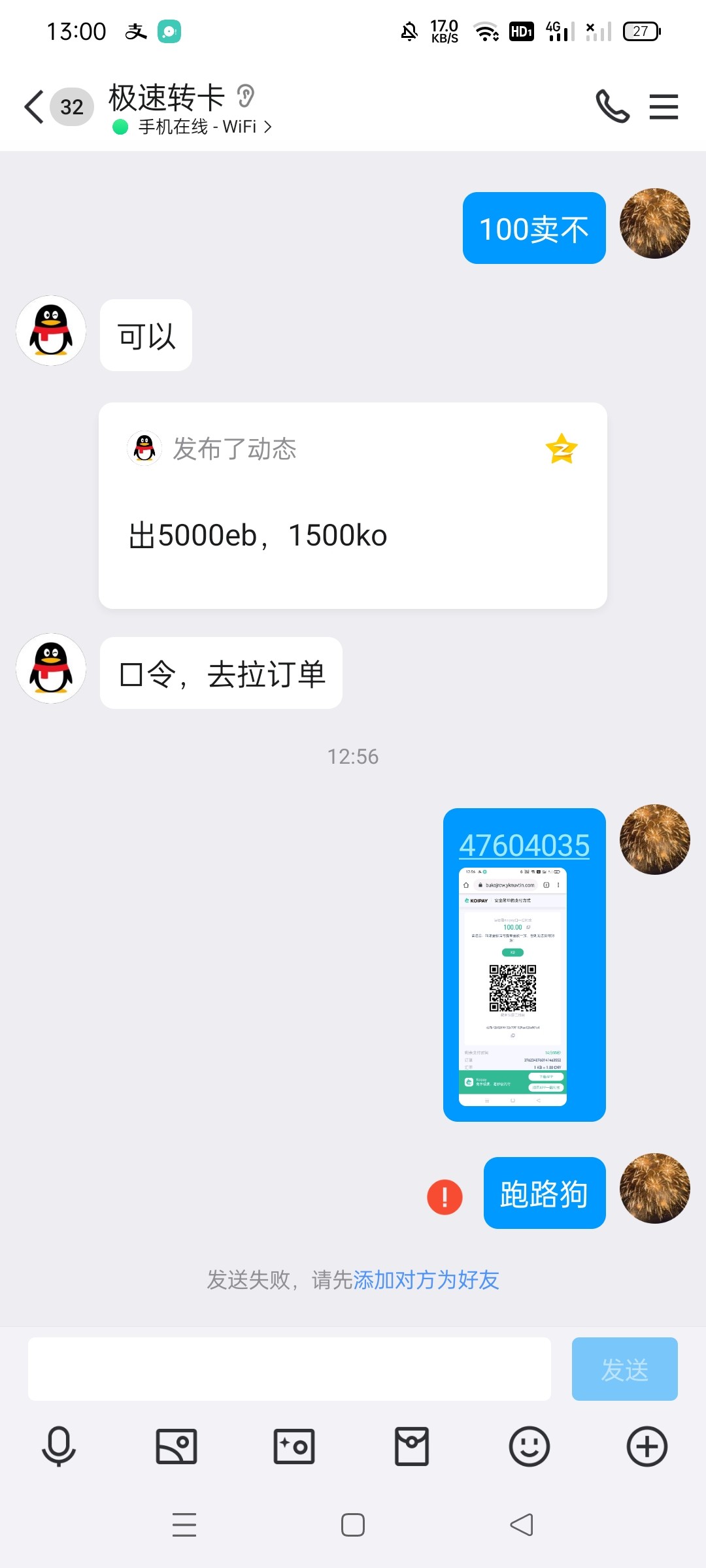This screenshot has height=1568, width=706.
Task: Go to the system home screen
Action: click(x=353, y=1525)
